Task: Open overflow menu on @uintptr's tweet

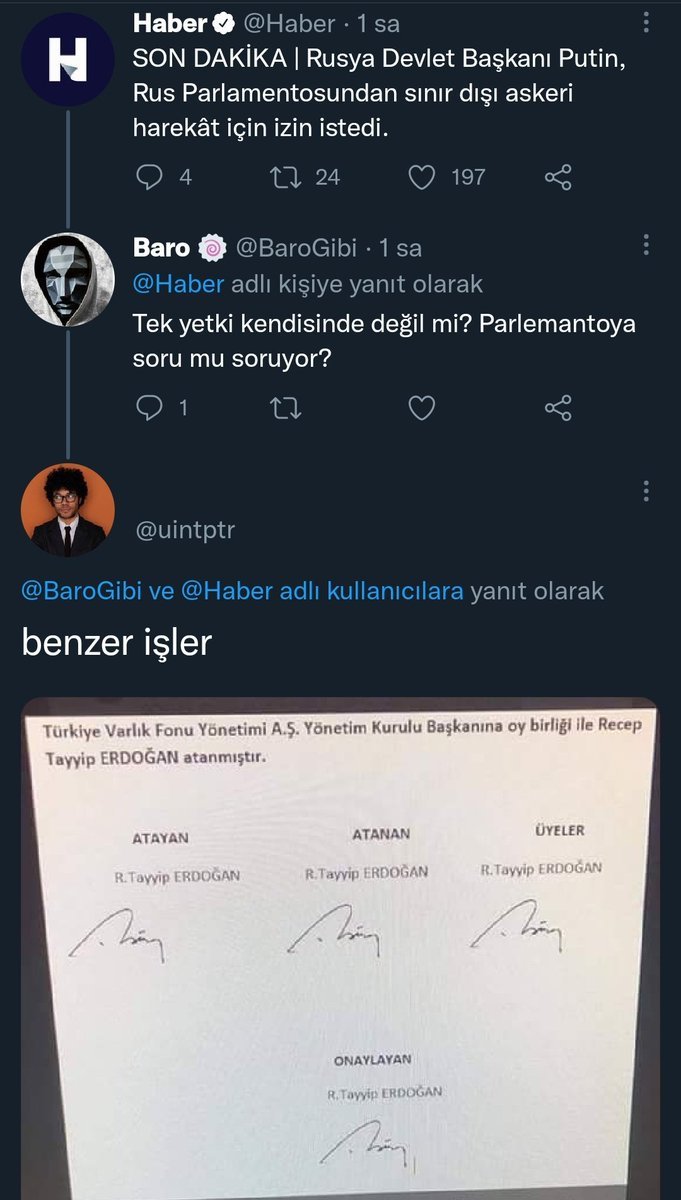Action: tap(646, 491)
